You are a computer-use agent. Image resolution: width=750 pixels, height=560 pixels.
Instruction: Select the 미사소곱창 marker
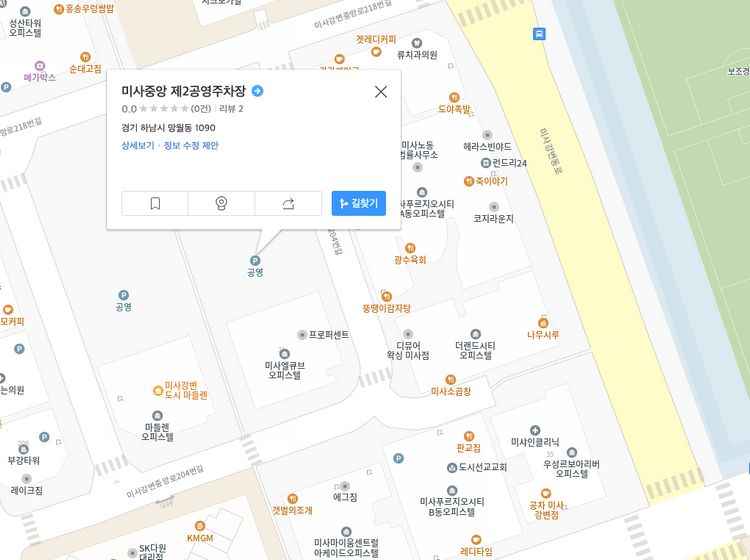[450, 379]
